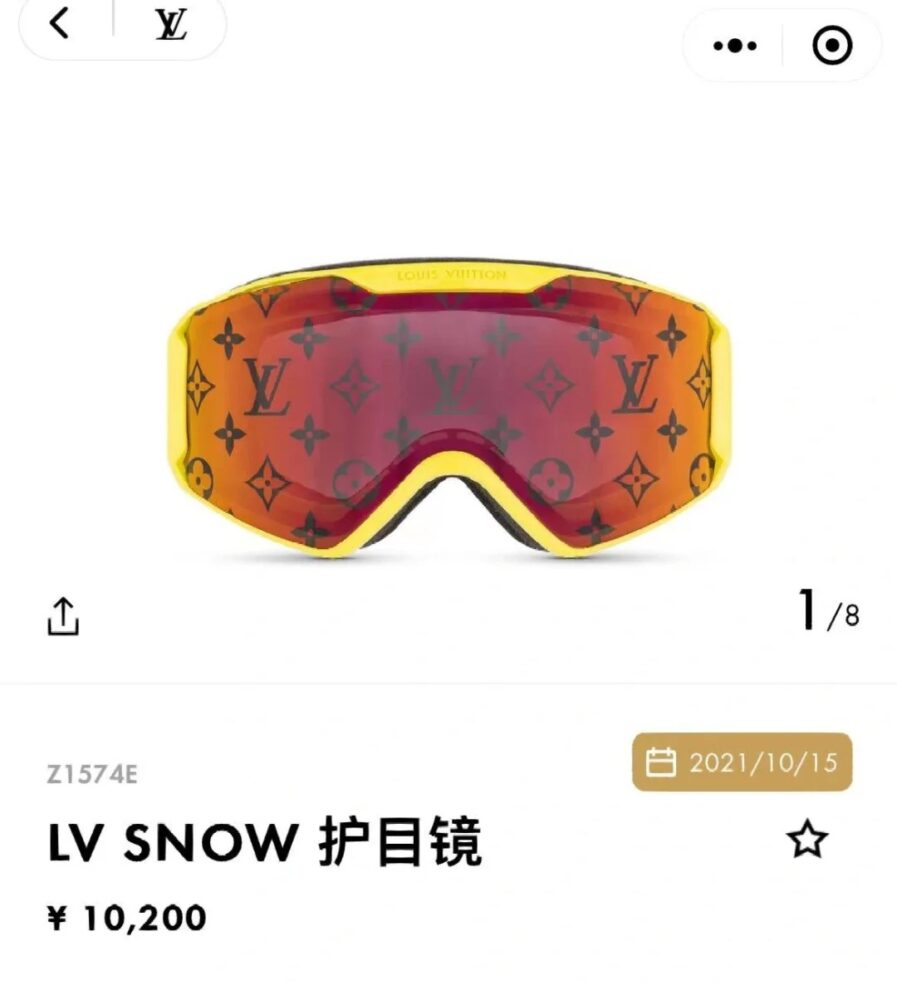The image size is (897, 1000).
Task: Open the three-dot more menu
Action: coord(734,46)
